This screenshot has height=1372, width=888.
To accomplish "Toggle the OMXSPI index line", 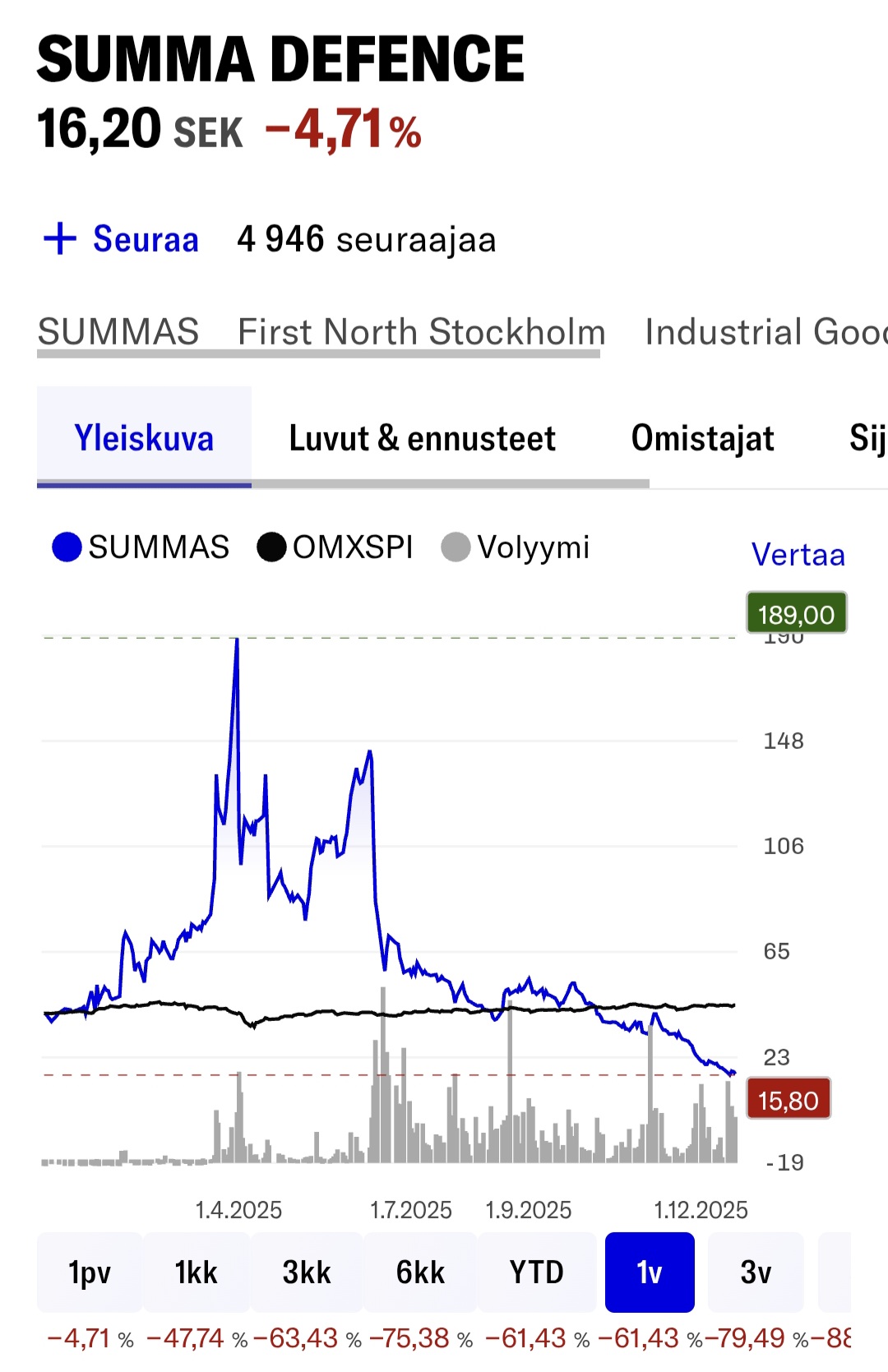I will pos(335,547).
